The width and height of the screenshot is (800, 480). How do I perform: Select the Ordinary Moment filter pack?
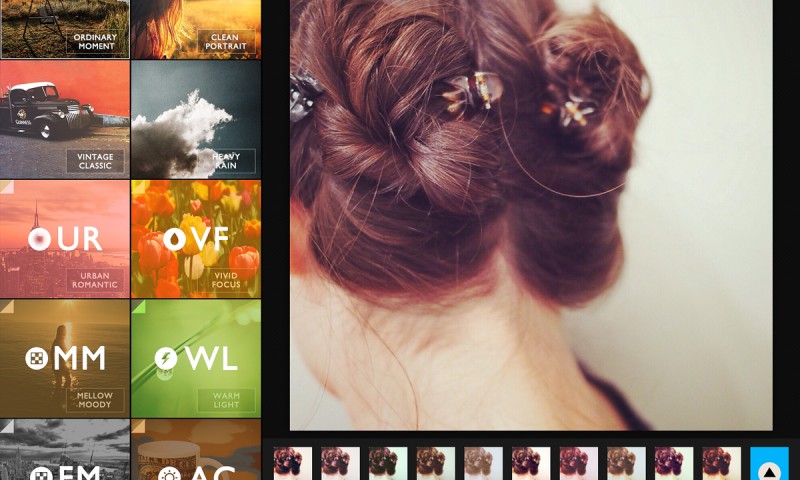click(64, 29)
